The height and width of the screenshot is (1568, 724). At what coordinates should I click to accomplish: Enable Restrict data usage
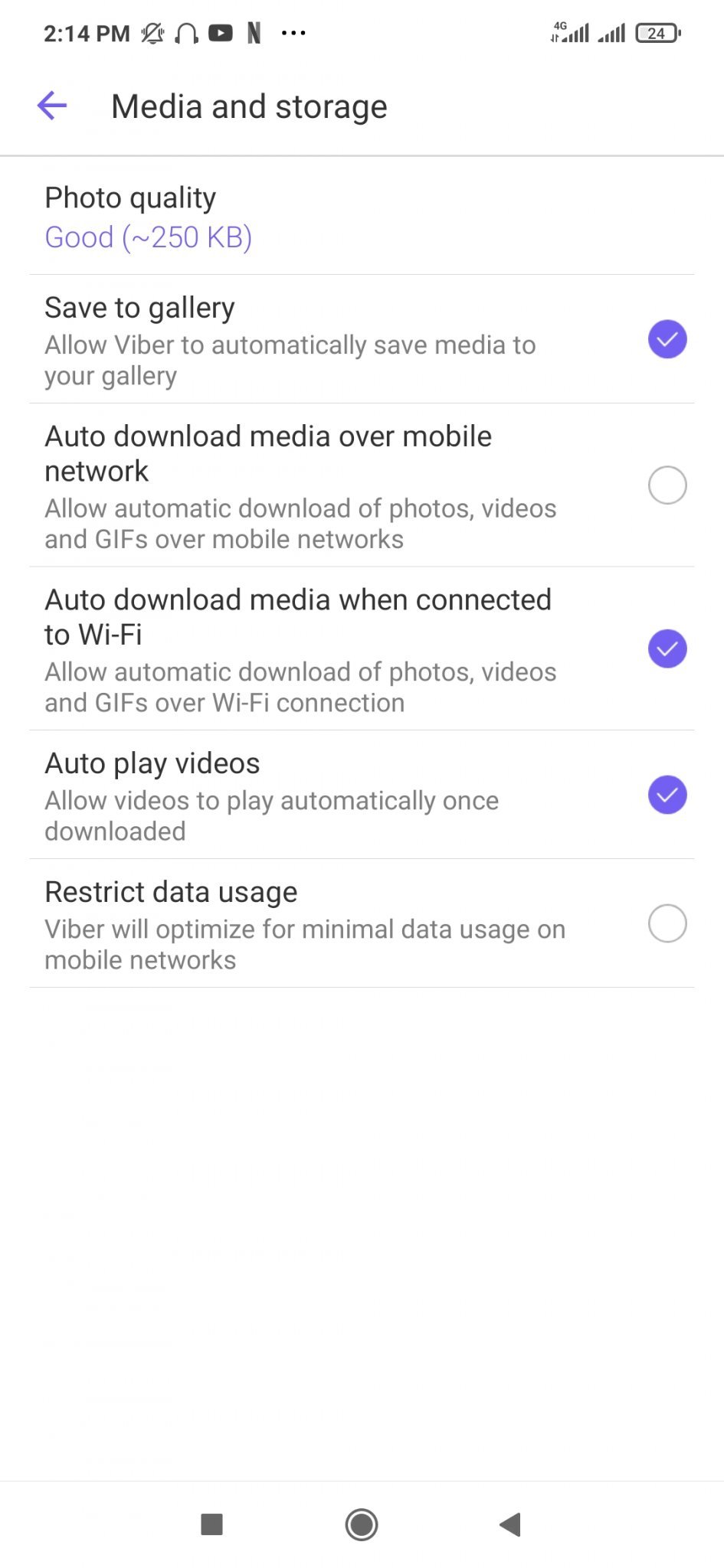pos(667,923)
